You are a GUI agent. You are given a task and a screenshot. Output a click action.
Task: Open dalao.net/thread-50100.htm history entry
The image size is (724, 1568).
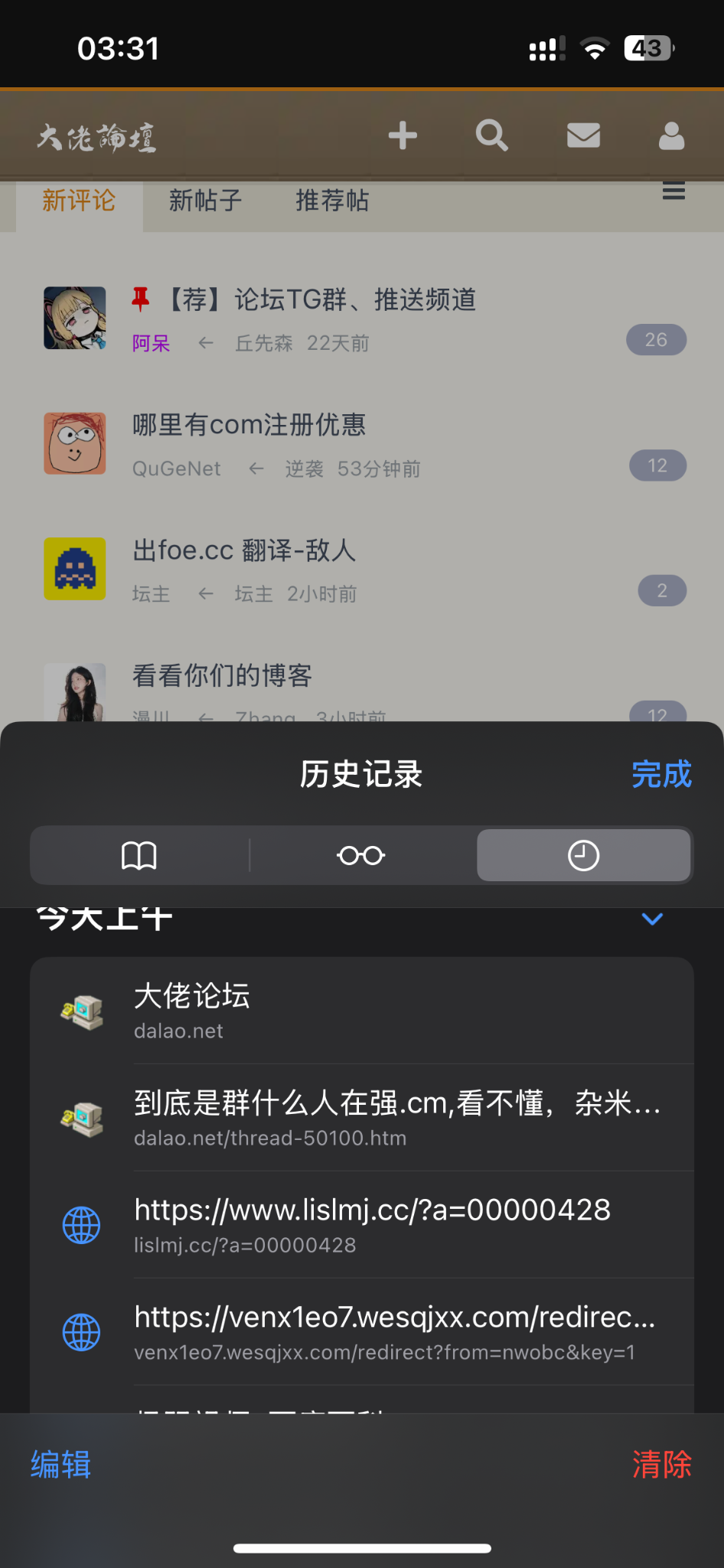click(361, 1118)
